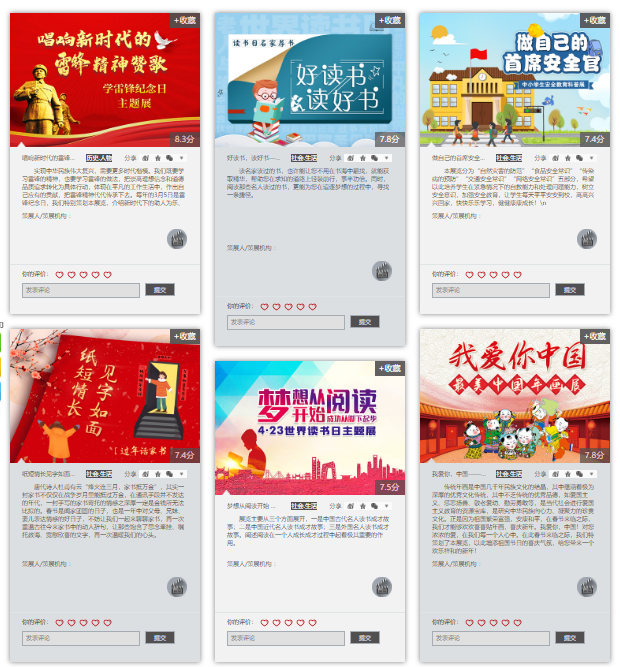Open the round profile avatar on the 雷锋 card
Screen dimensions: 620x667
tap(177, 238)
